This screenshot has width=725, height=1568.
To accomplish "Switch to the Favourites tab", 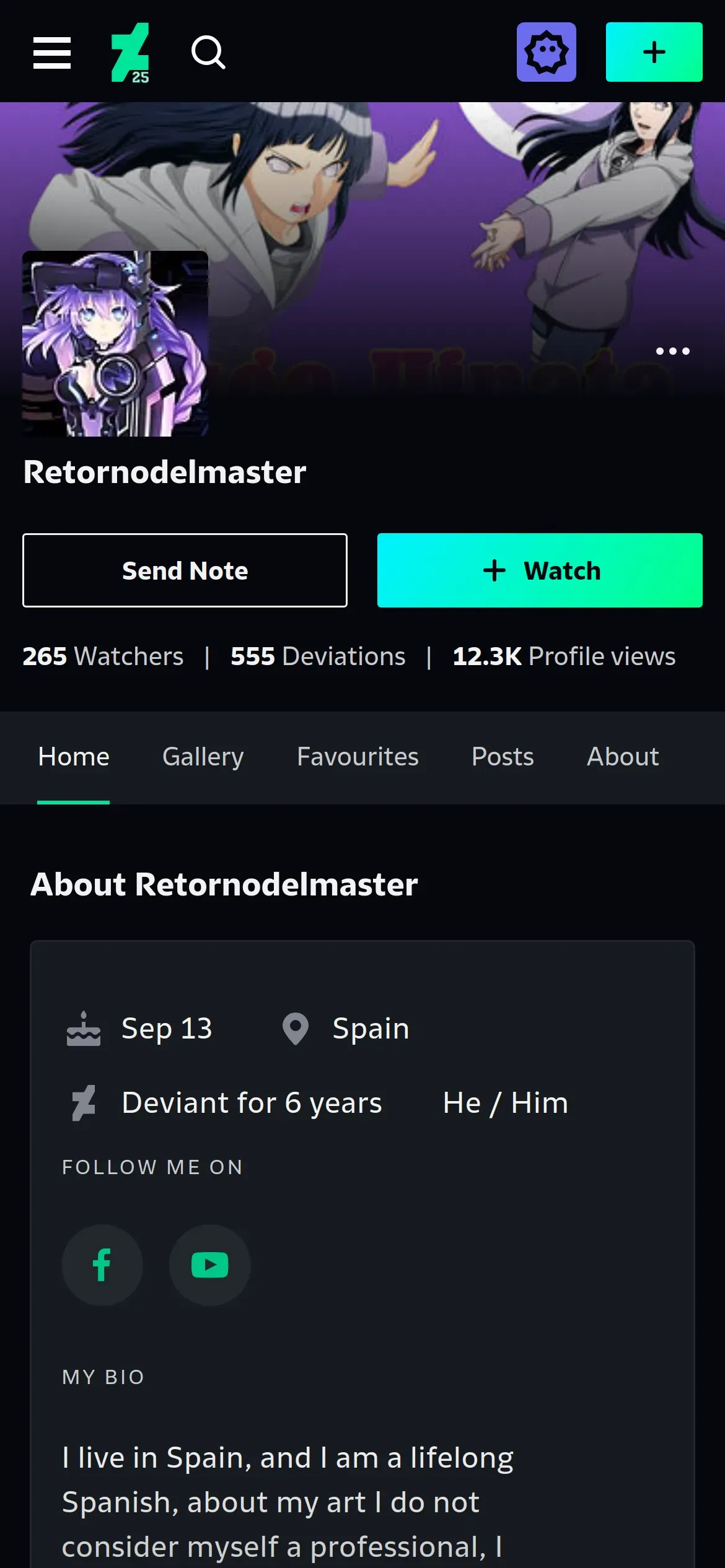I will click(358, 757).
